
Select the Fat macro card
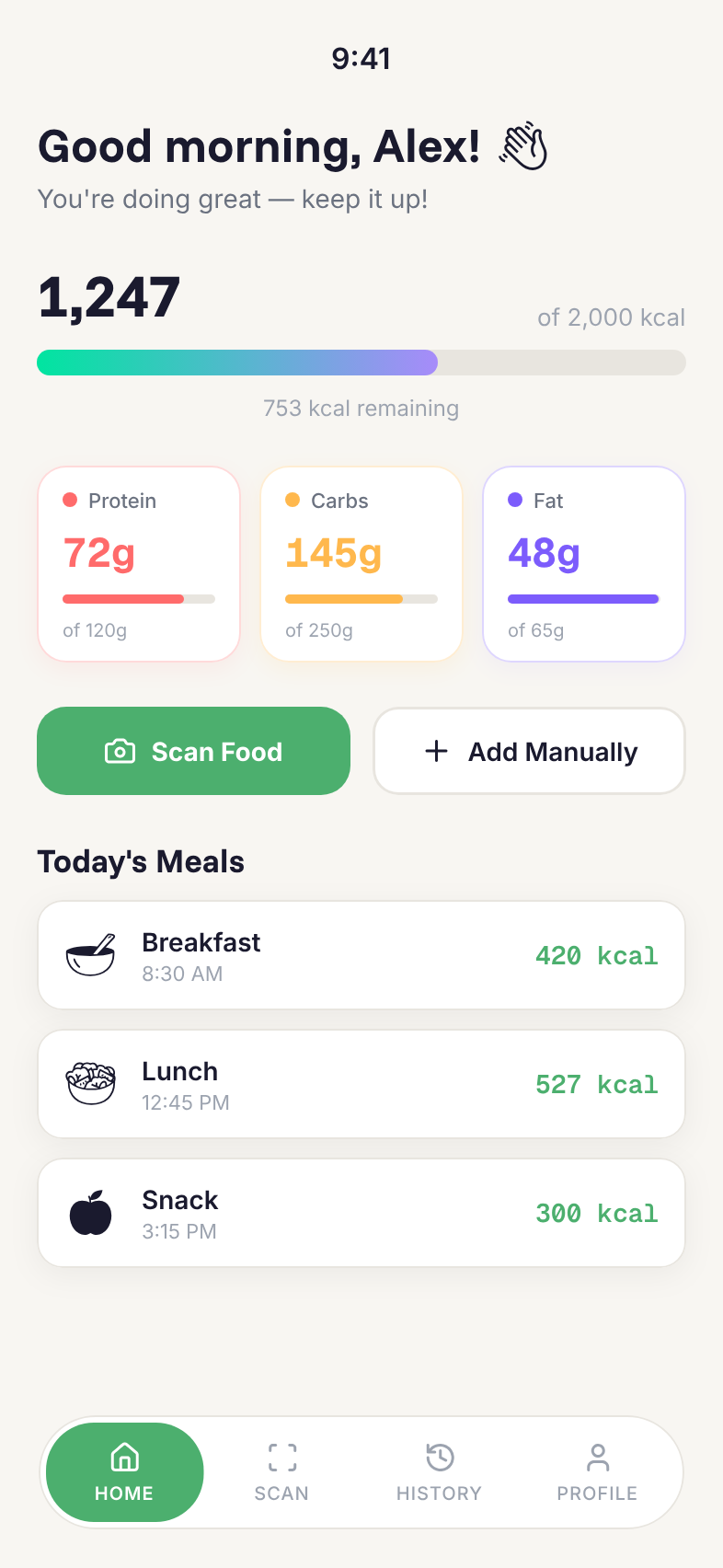click(584, 563)
